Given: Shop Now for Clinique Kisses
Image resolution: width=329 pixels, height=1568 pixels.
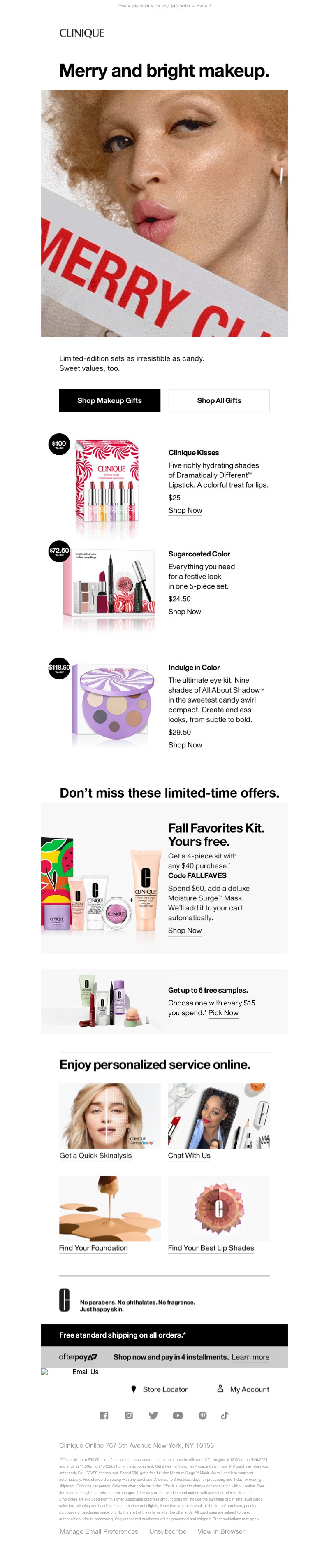Looking at the screenshot, I should [185, 511].
